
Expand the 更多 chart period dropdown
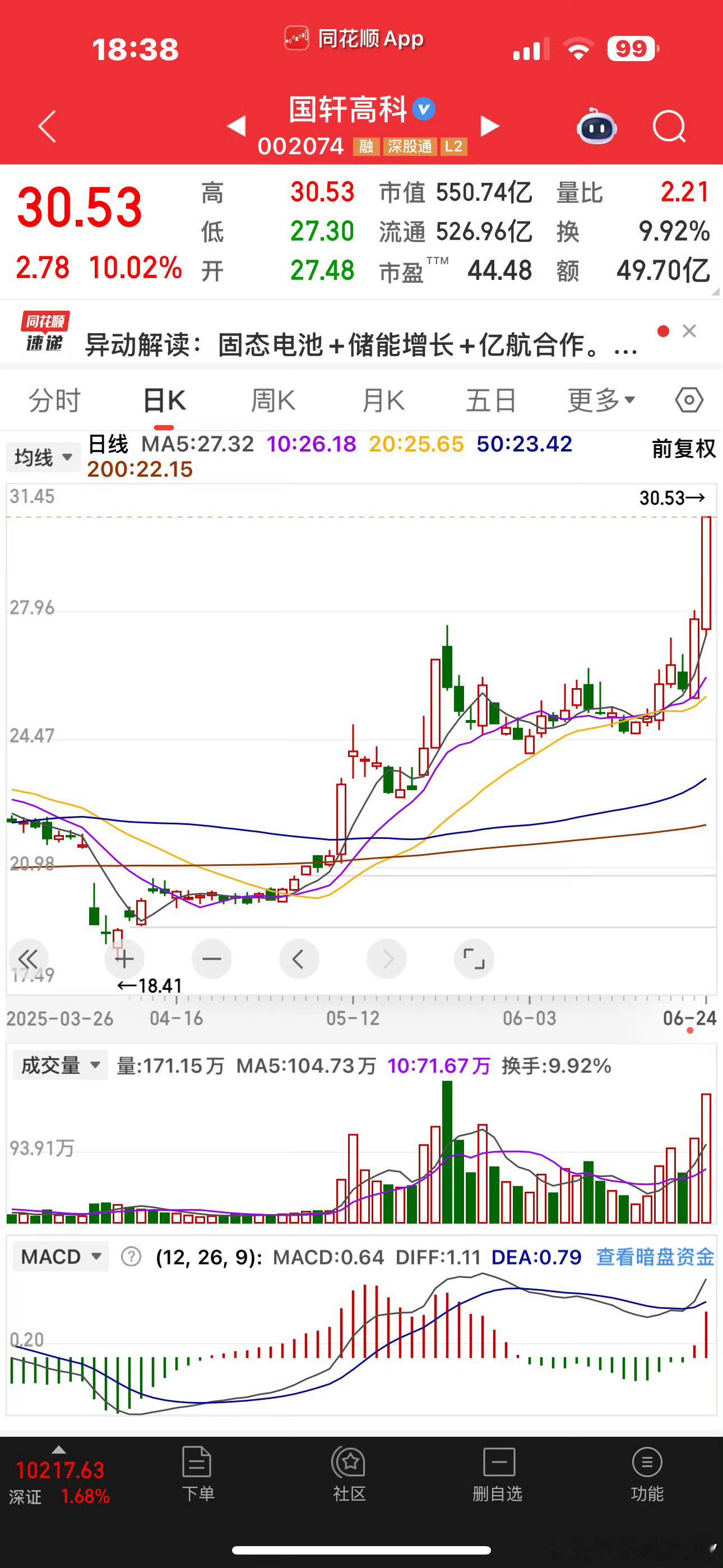601,400
